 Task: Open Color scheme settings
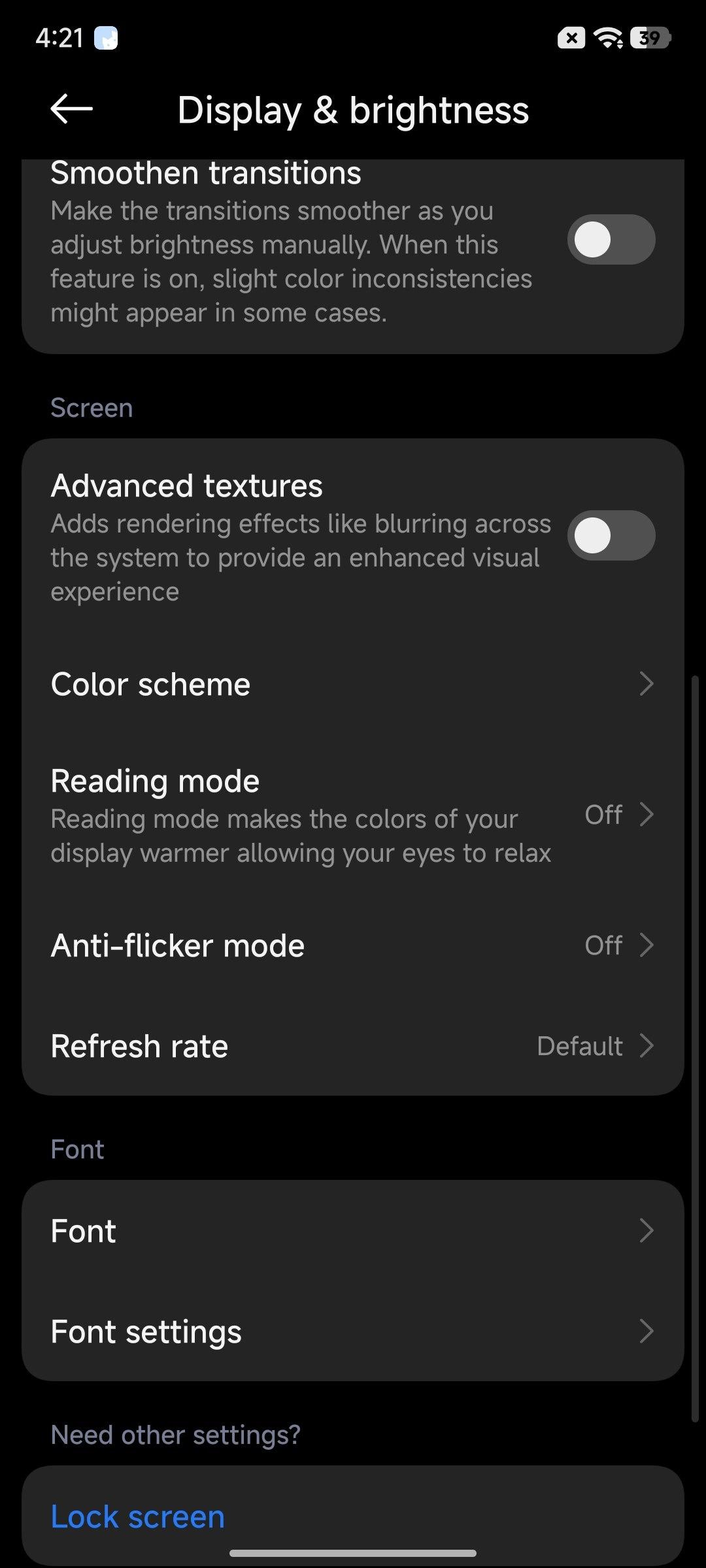click(353, 684)
